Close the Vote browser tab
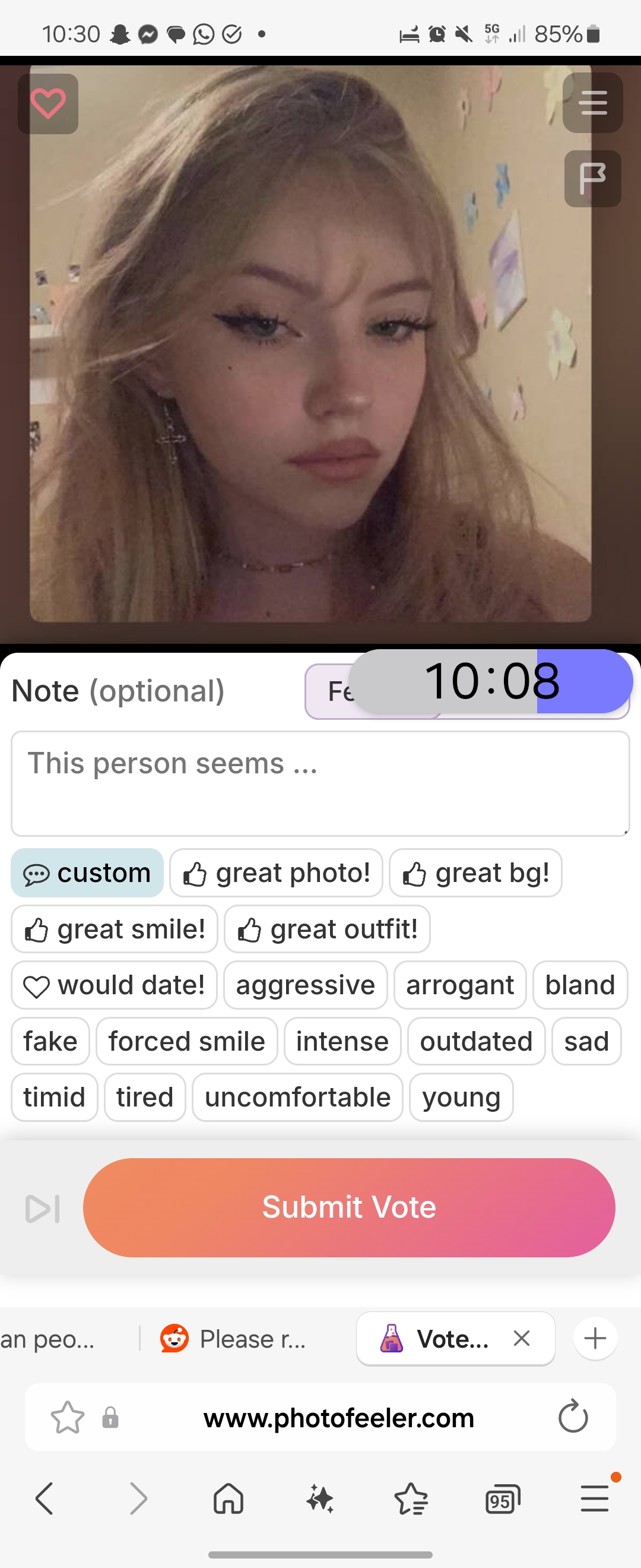This screenshot has height=1568, width=641. [522, 1339]
